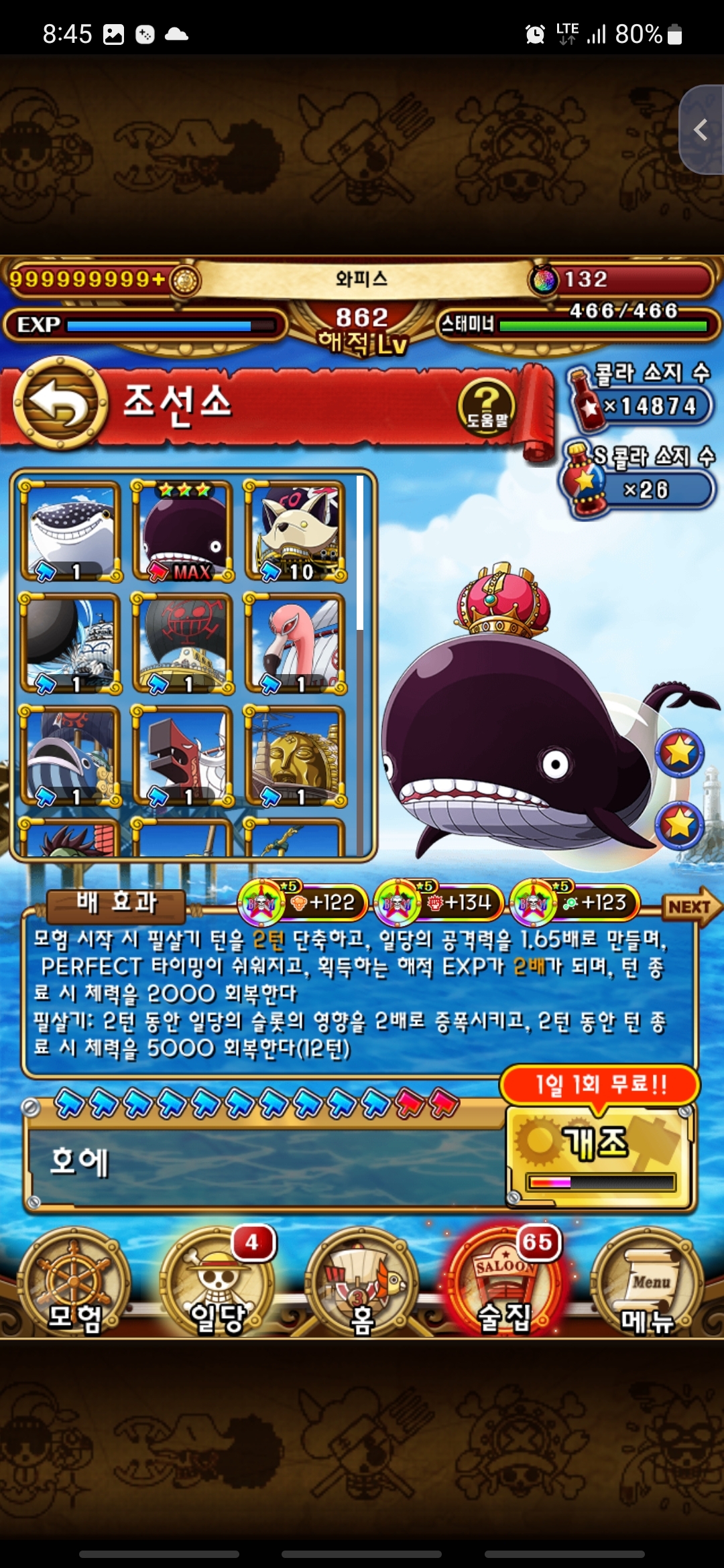
Task: Open the 일당 crew tab
Action: tap(218, 1281)
